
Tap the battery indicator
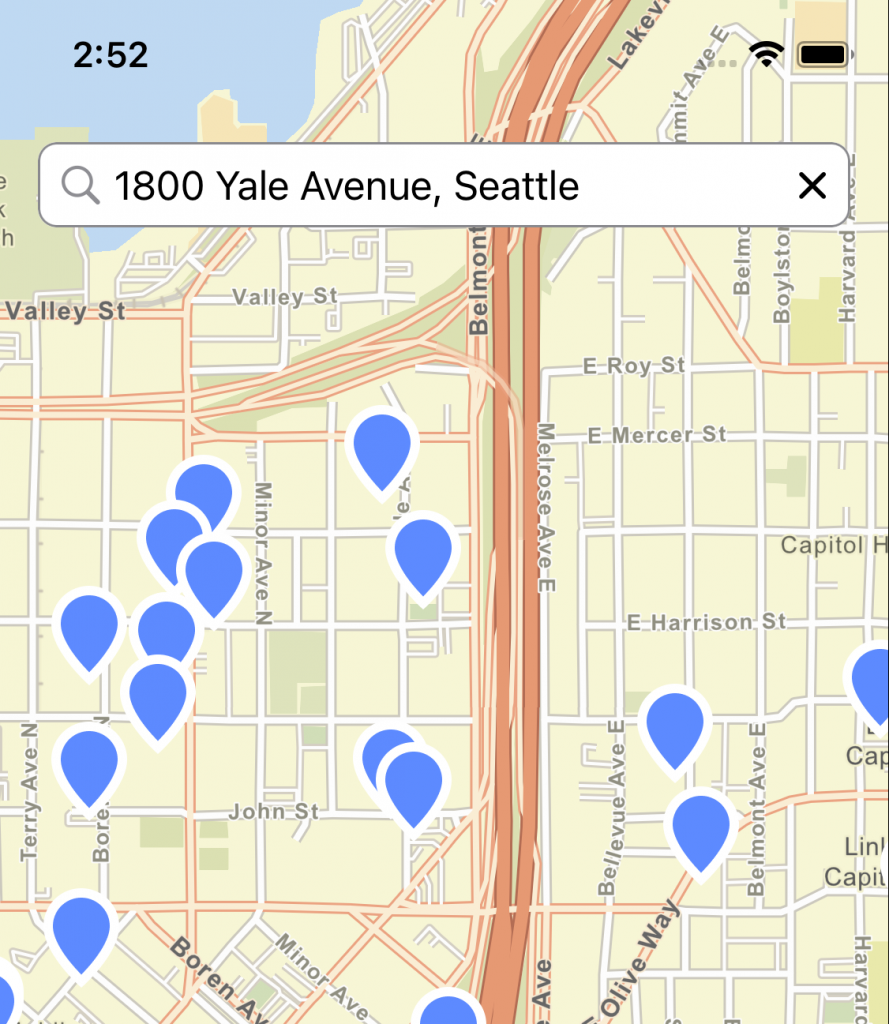pyautogui.click(x=822, y=55)
